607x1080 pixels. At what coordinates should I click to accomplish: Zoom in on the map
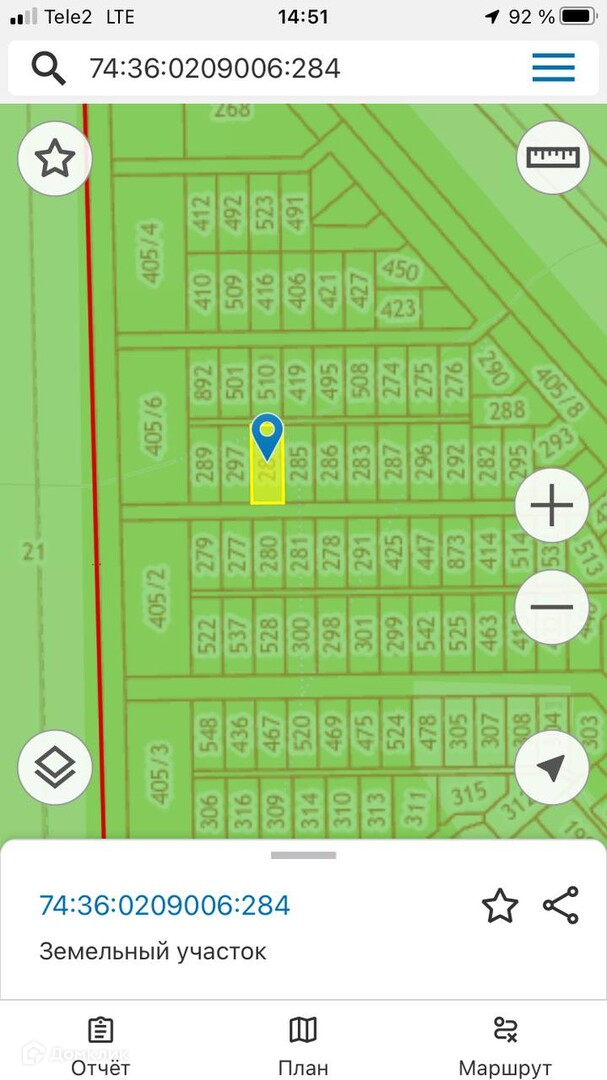click(x=551, y=506)
